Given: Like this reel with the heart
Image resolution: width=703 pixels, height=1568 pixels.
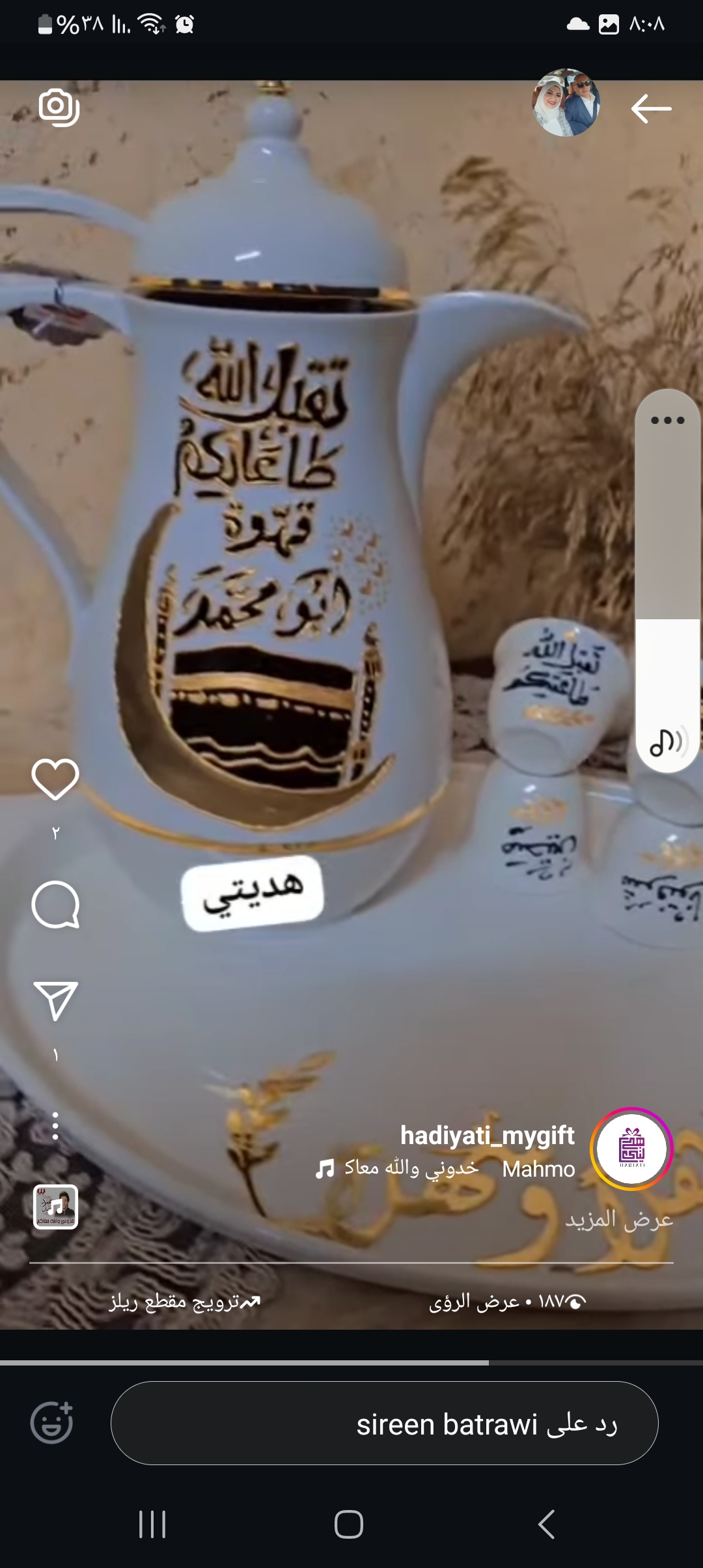Looking at the screenshot, I should (55, 779).
